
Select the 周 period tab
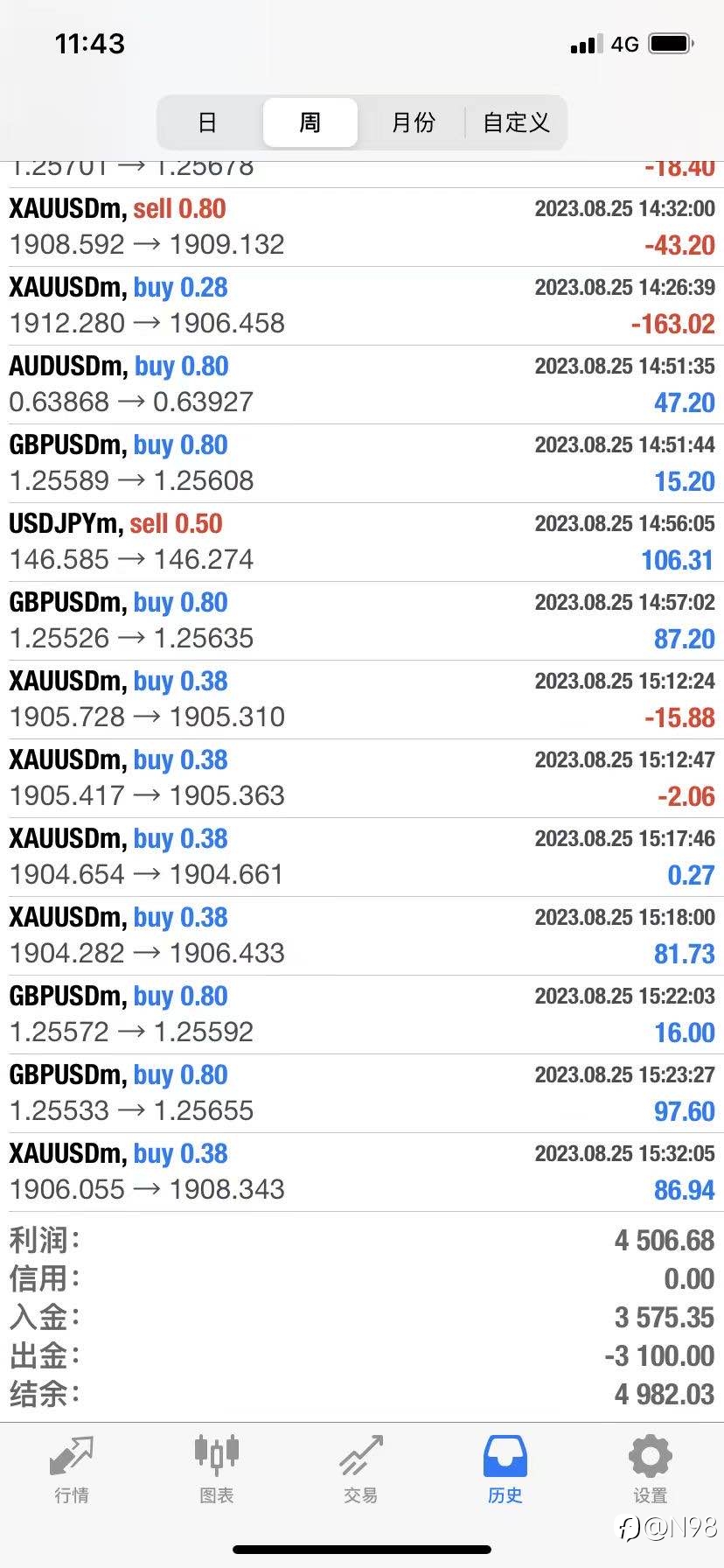310,122
